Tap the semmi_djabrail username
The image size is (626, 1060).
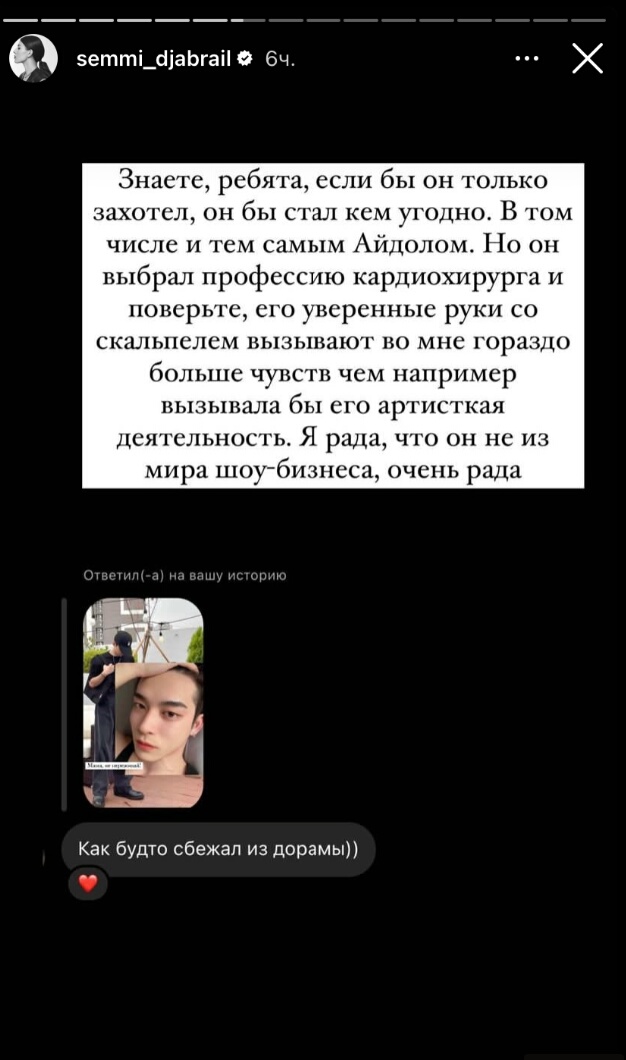coord(154,59)
